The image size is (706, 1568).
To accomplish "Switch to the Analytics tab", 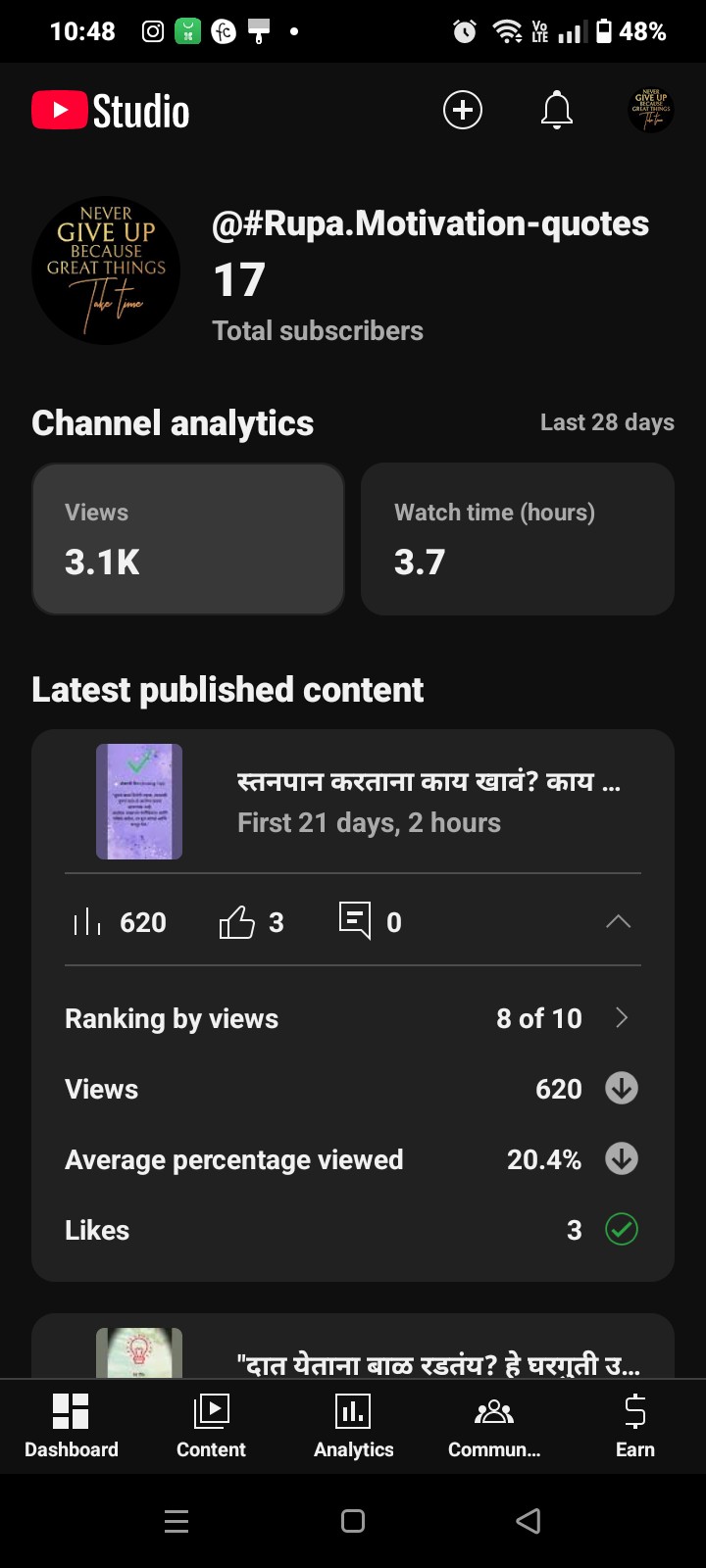I will (353, 1426).
